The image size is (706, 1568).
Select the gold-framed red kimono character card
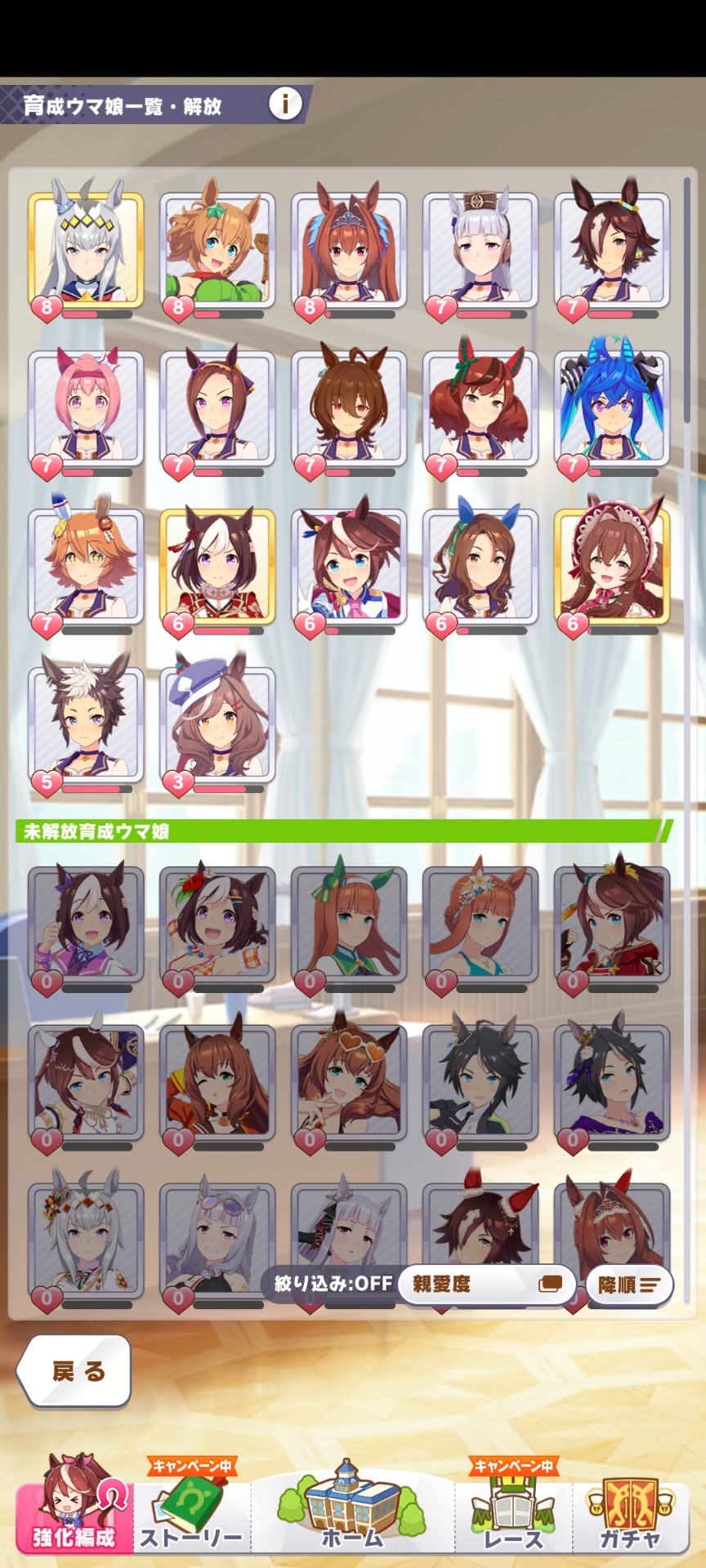[x=217, y=565]
